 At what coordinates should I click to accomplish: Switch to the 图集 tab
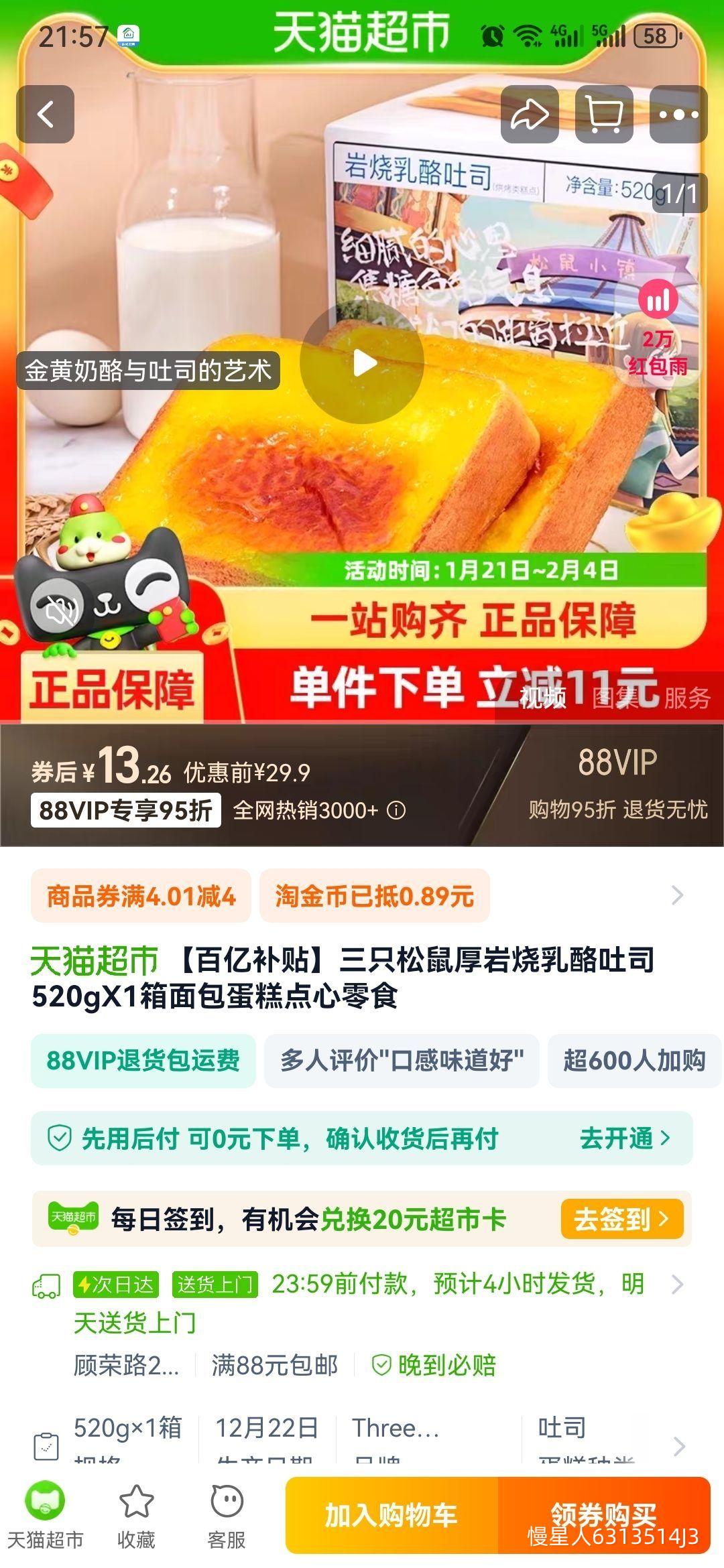click(620, 700)
